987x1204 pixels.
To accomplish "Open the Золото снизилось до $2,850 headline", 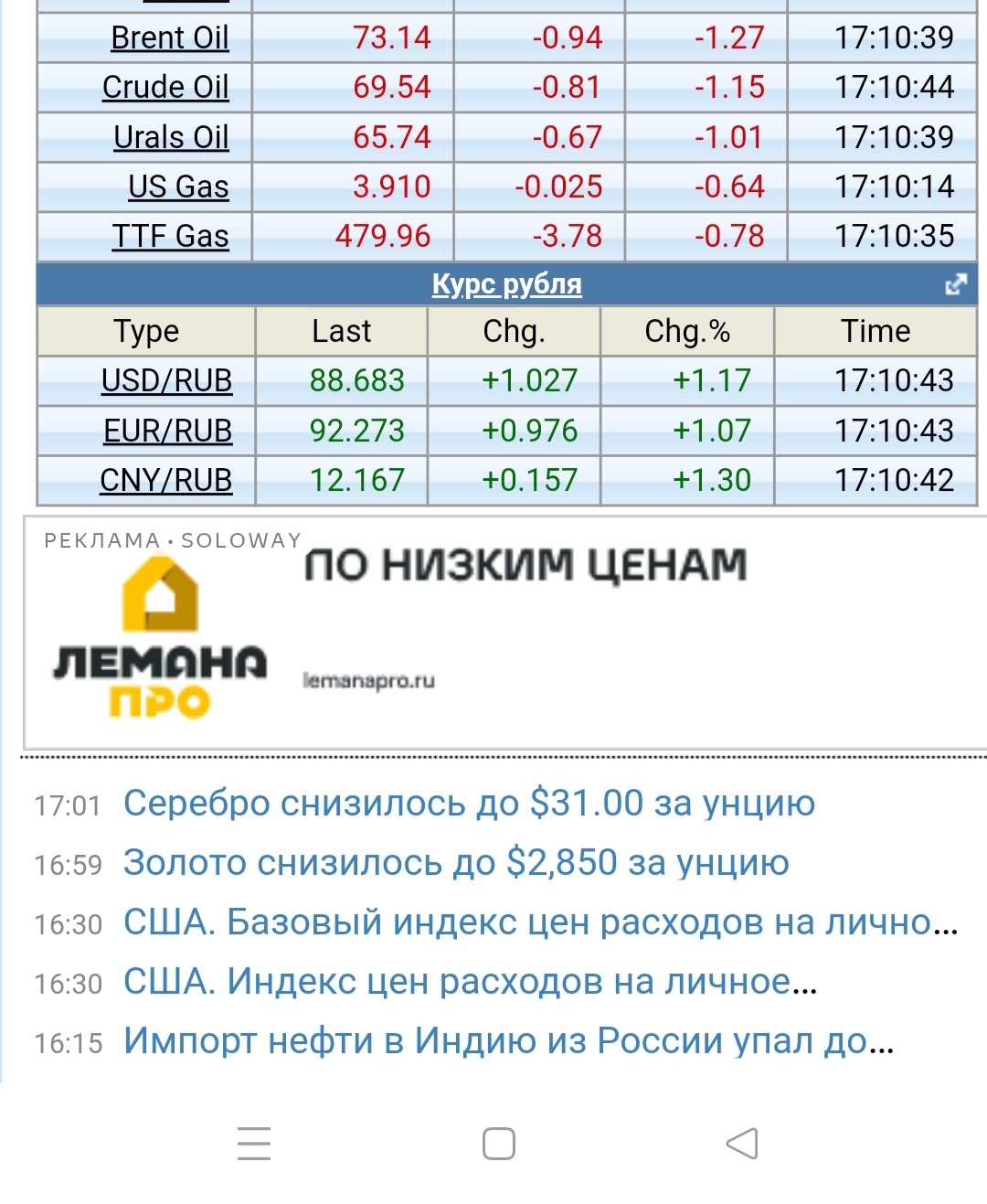I will (456, 863).
